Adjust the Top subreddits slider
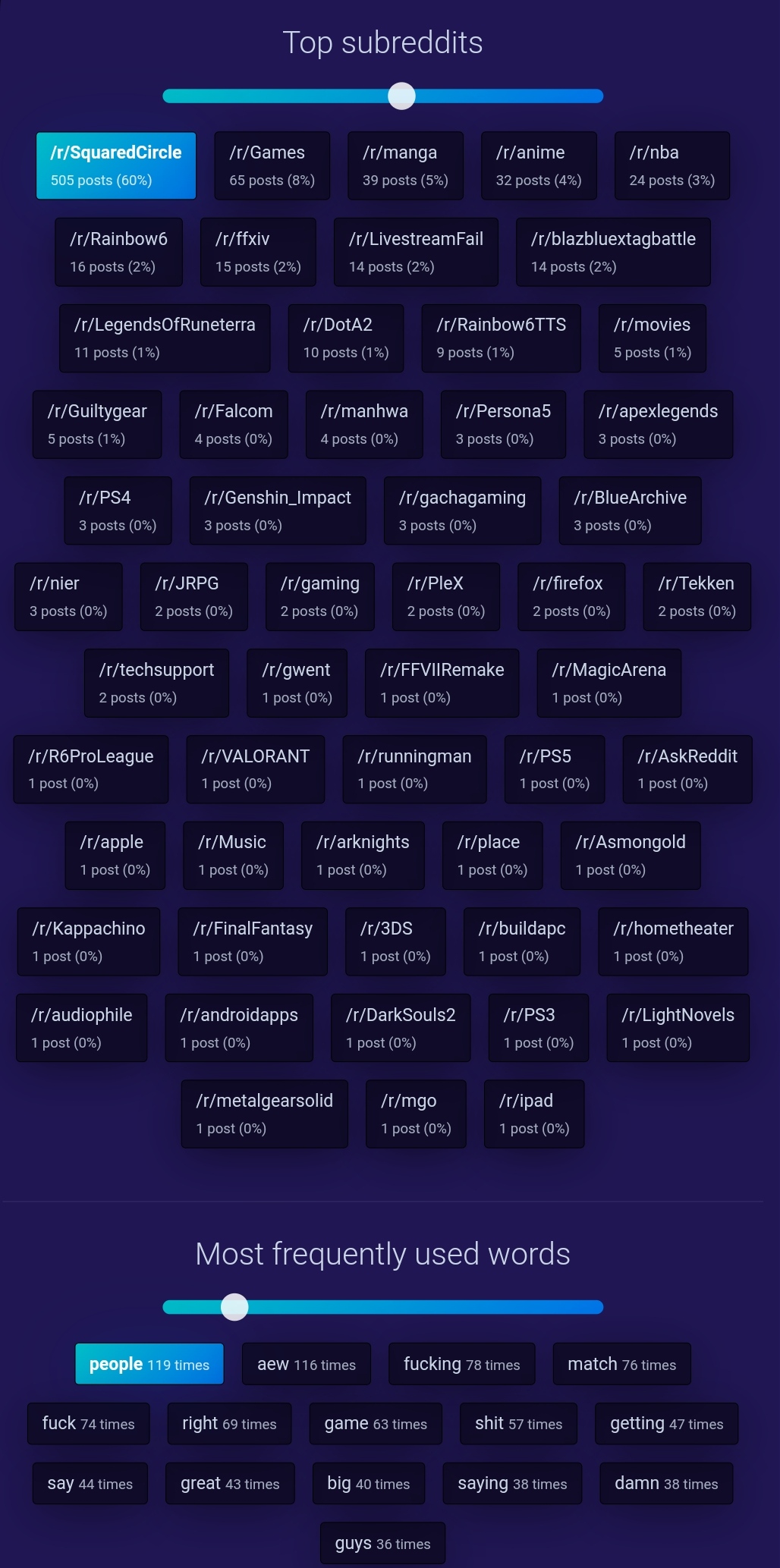Image resolution: width=780 pixels, height=1568 pixels. [x=401, y=96]
